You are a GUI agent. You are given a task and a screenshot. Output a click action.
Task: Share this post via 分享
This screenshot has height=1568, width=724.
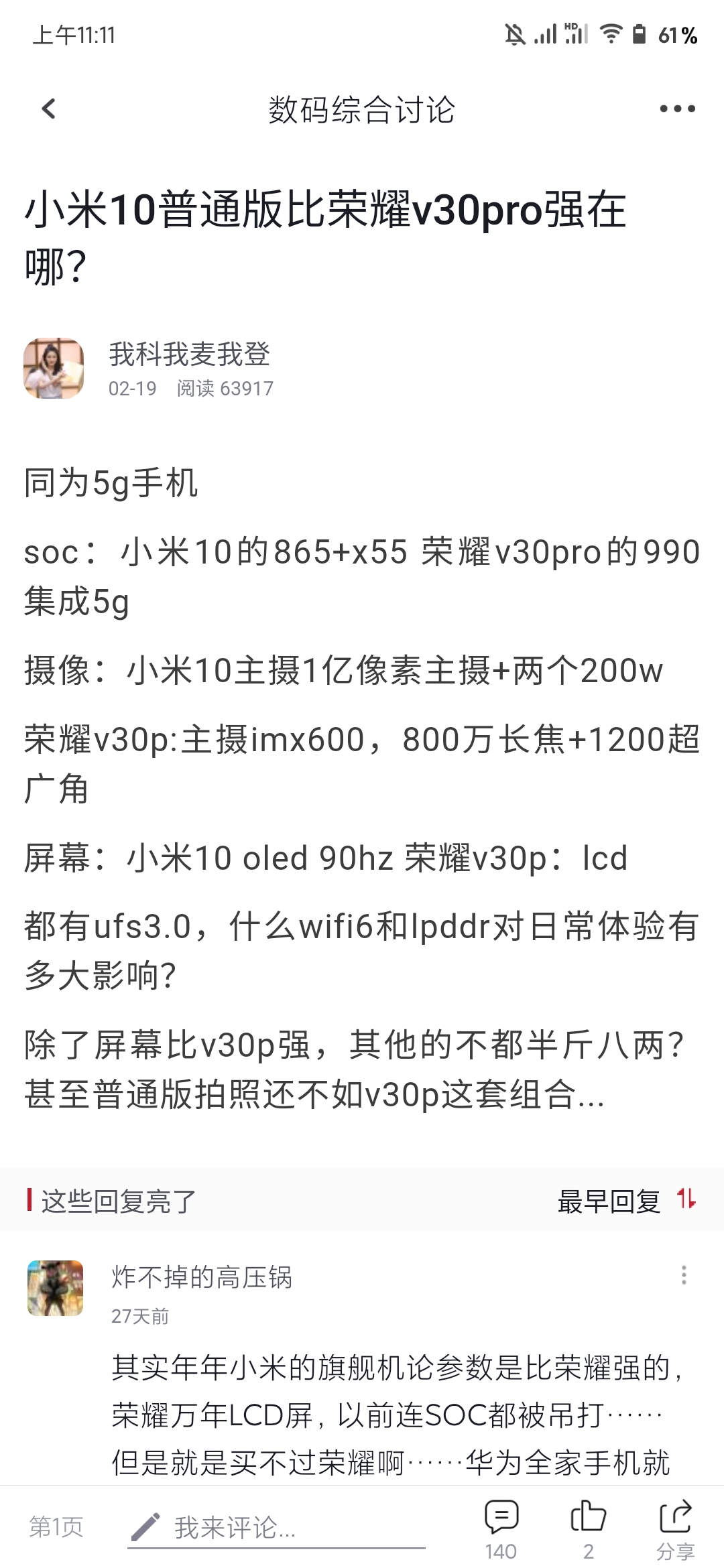tap(675, 1529)
